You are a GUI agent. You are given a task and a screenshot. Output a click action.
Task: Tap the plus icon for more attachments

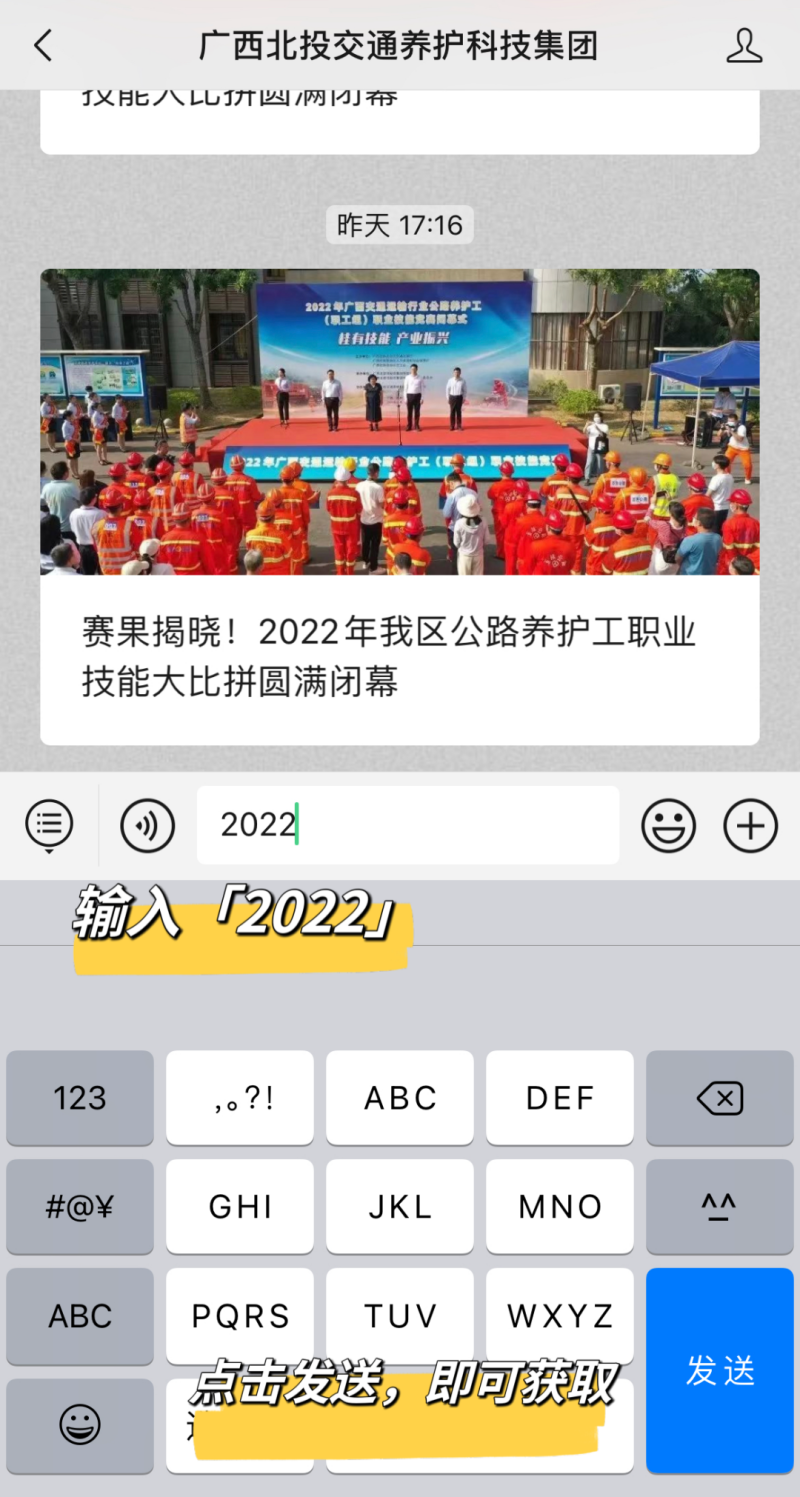click(750, 825)
